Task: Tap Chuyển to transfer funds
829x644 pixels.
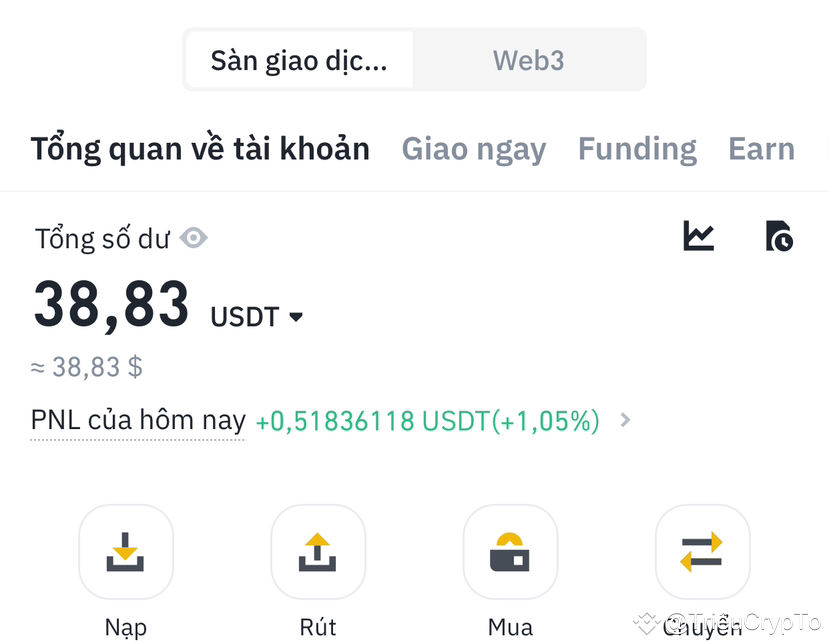Action: 702,552
